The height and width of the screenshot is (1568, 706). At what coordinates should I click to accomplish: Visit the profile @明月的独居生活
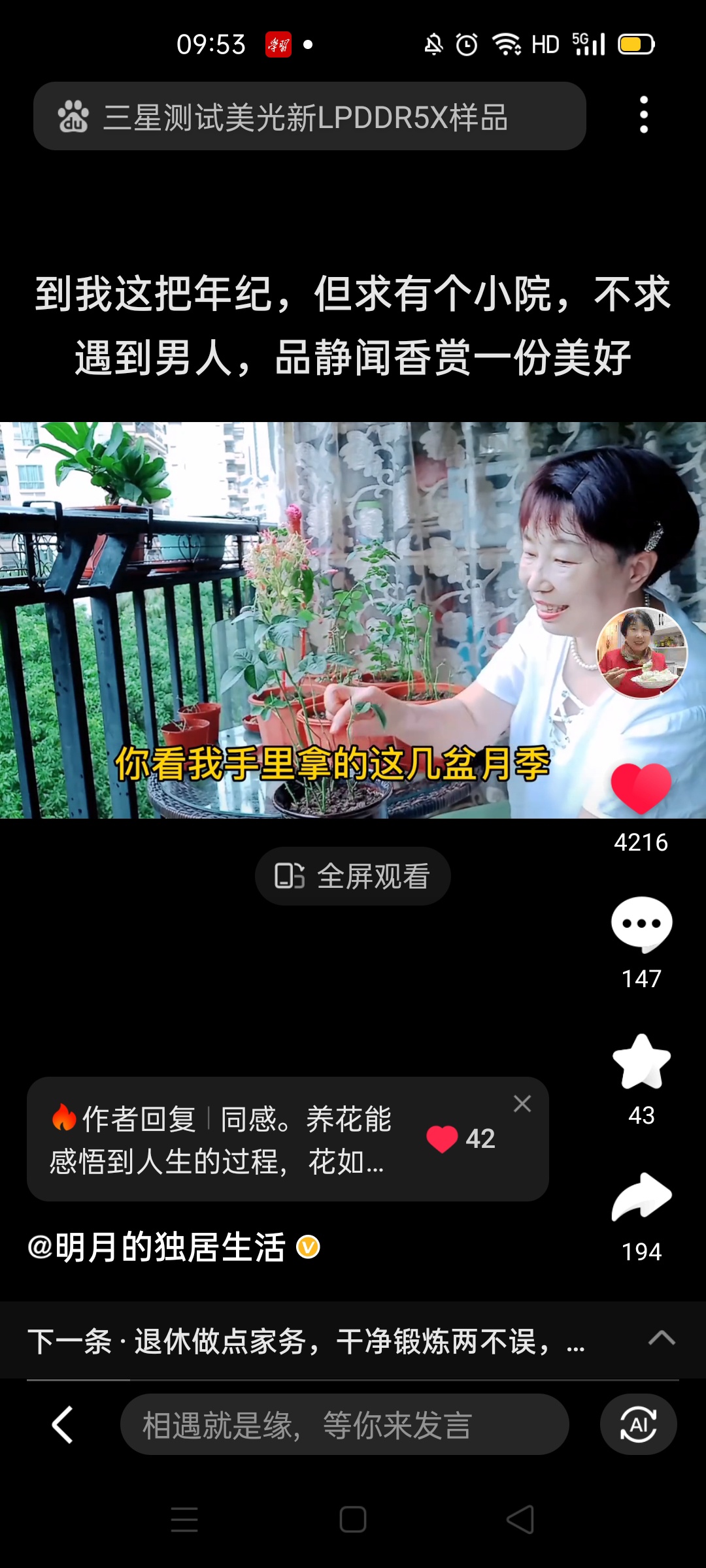pos(157,1247)
